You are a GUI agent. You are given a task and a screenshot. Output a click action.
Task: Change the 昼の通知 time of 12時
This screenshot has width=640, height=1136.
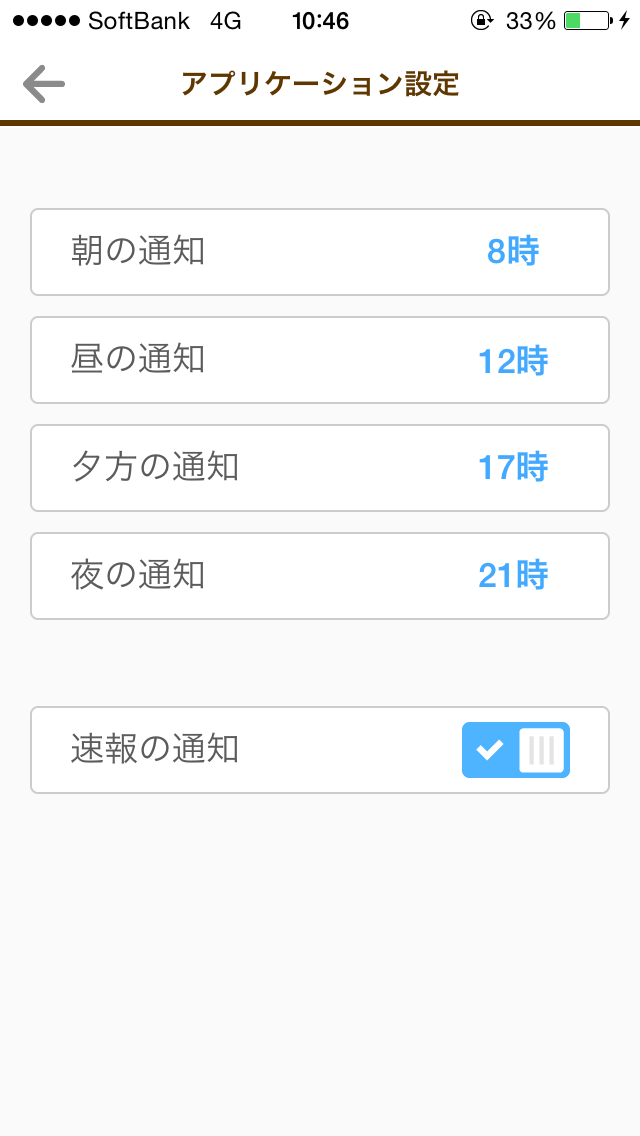click(513, 361)
